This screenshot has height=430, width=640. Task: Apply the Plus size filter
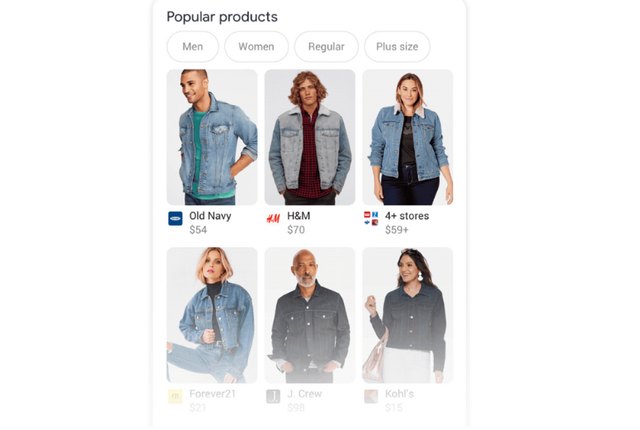pos(397,47)
